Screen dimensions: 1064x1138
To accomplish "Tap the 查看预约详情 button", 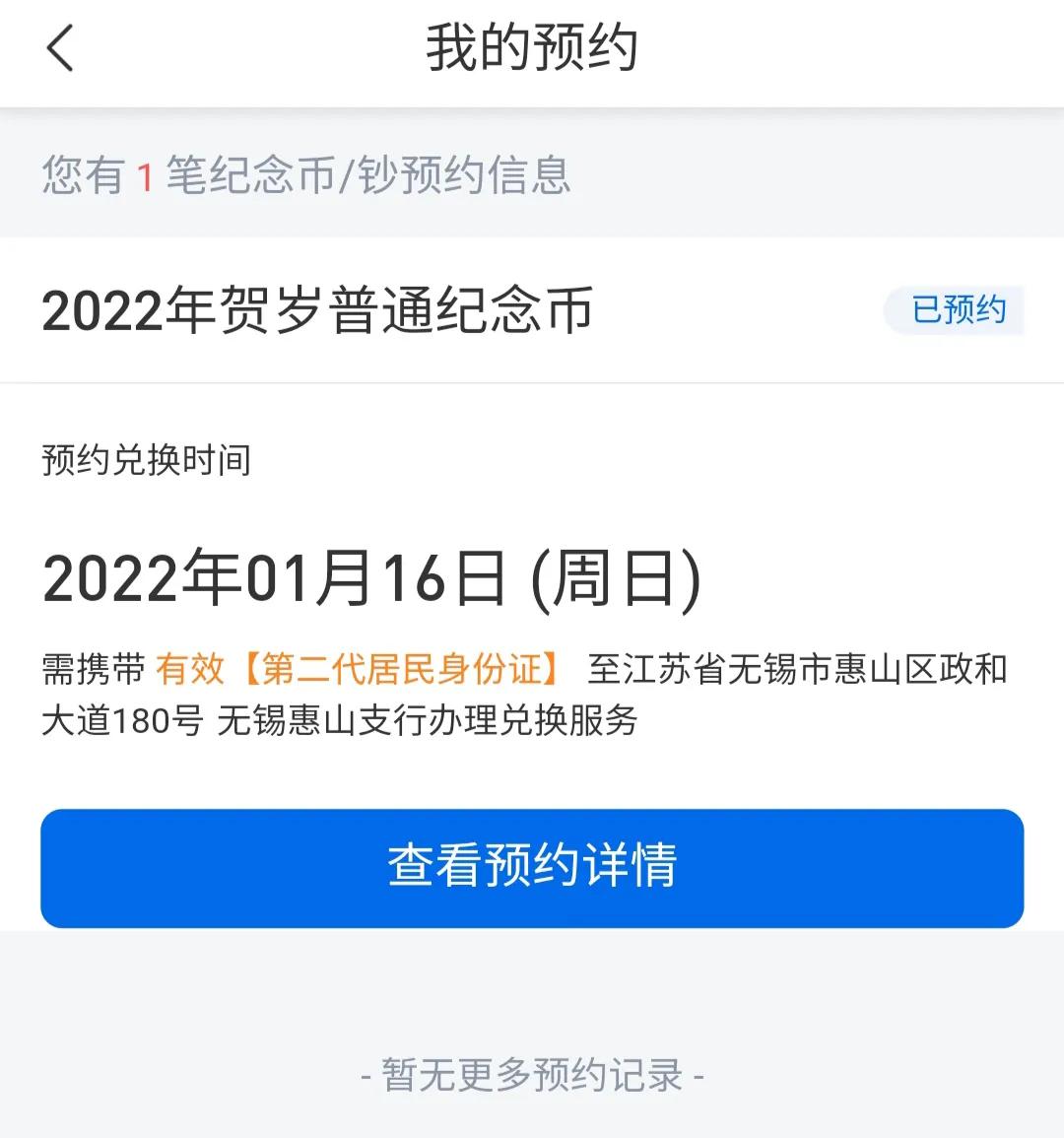I will pyautogui.click(x=532, y=867).
